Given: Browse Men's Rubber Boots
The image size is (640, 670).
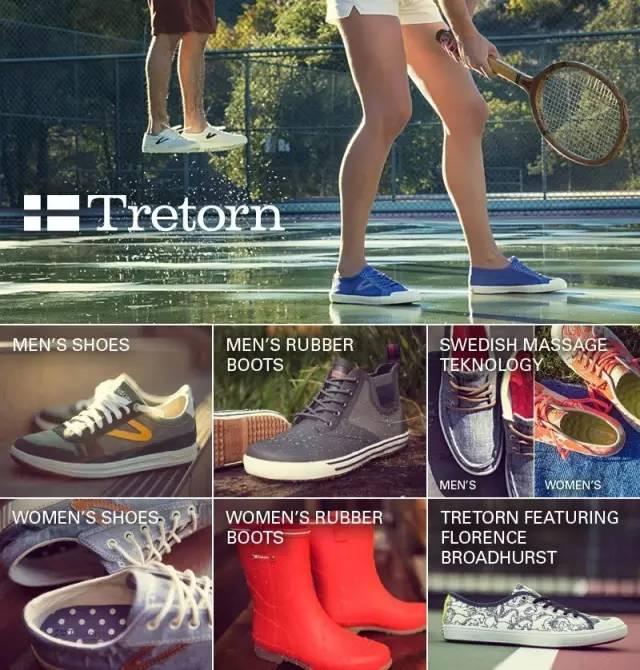Looking at the screenshot, I should tap(319, 410).
